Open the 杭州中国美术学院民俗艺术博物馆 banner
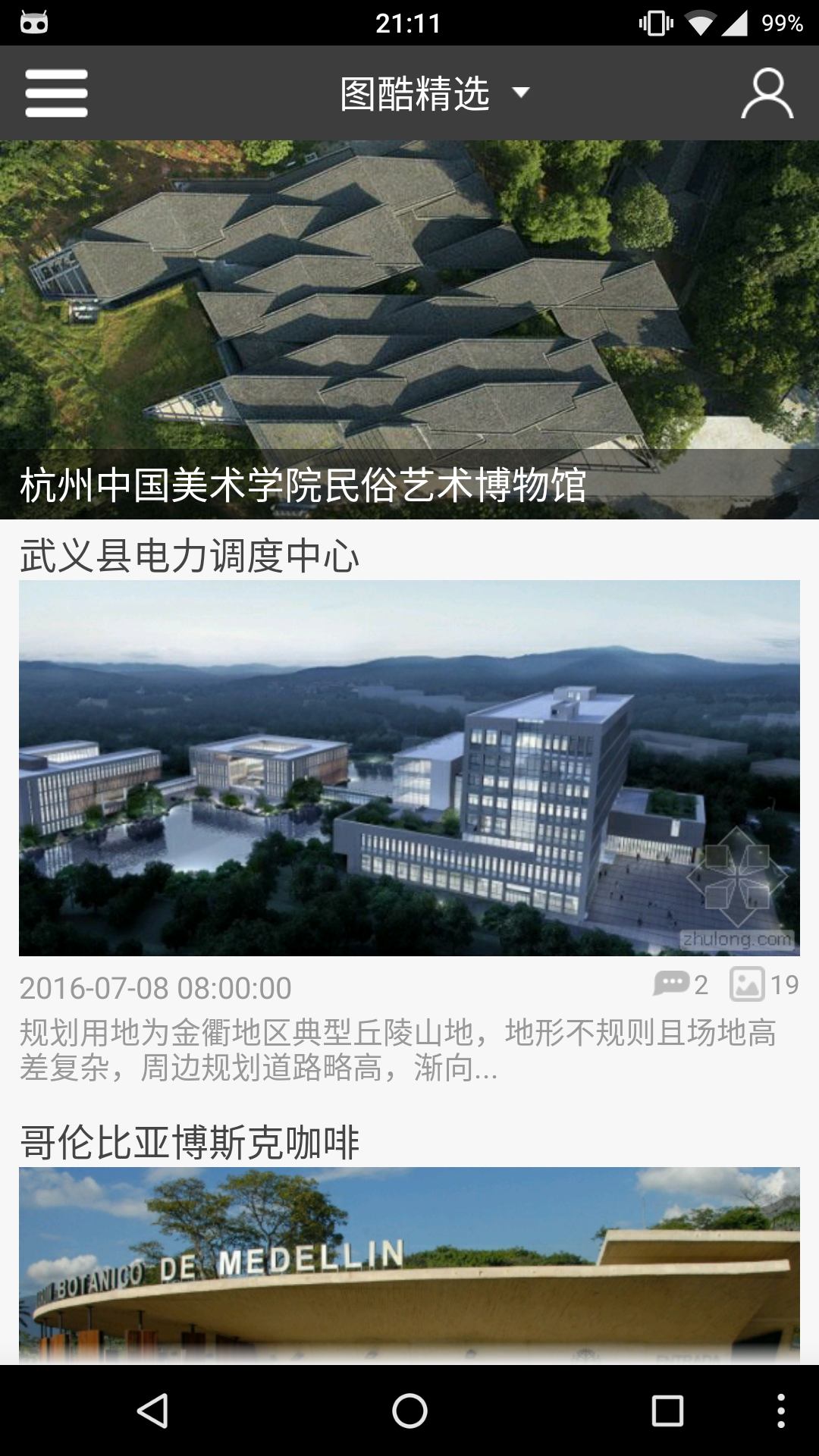This screenshot has height=1456, width=819. tap(409, 330)
